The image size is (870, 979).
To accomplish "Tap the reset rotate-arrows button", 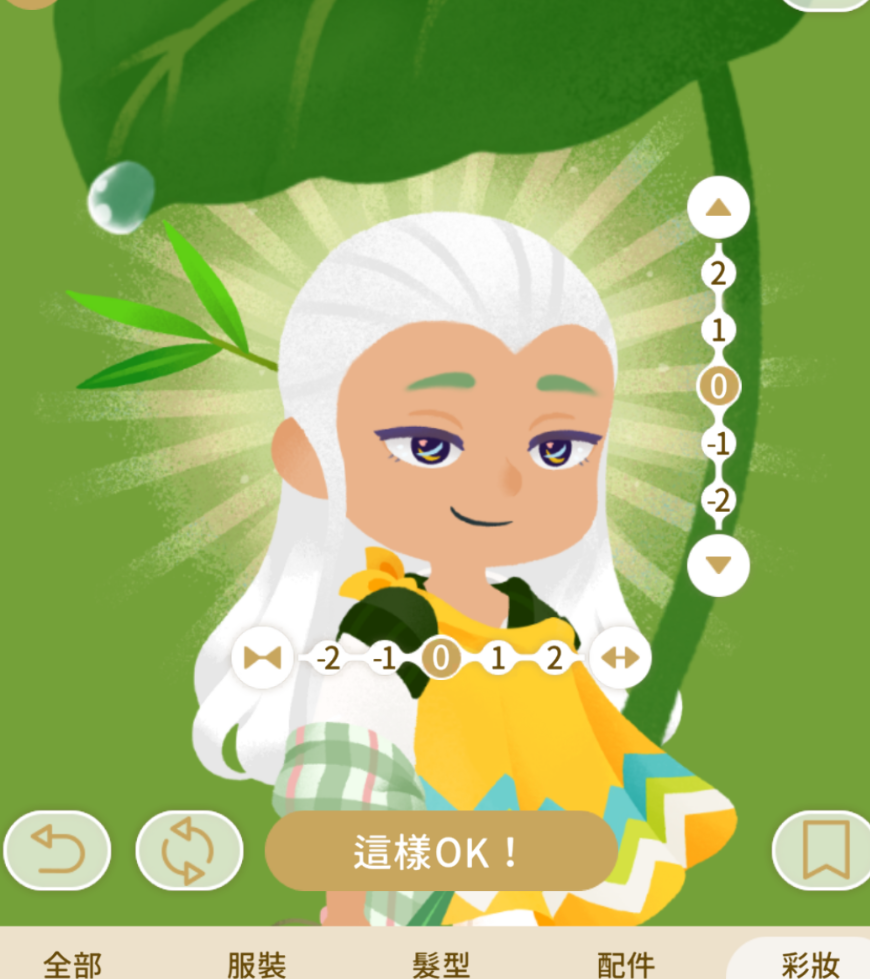I will tap(189, 851).
